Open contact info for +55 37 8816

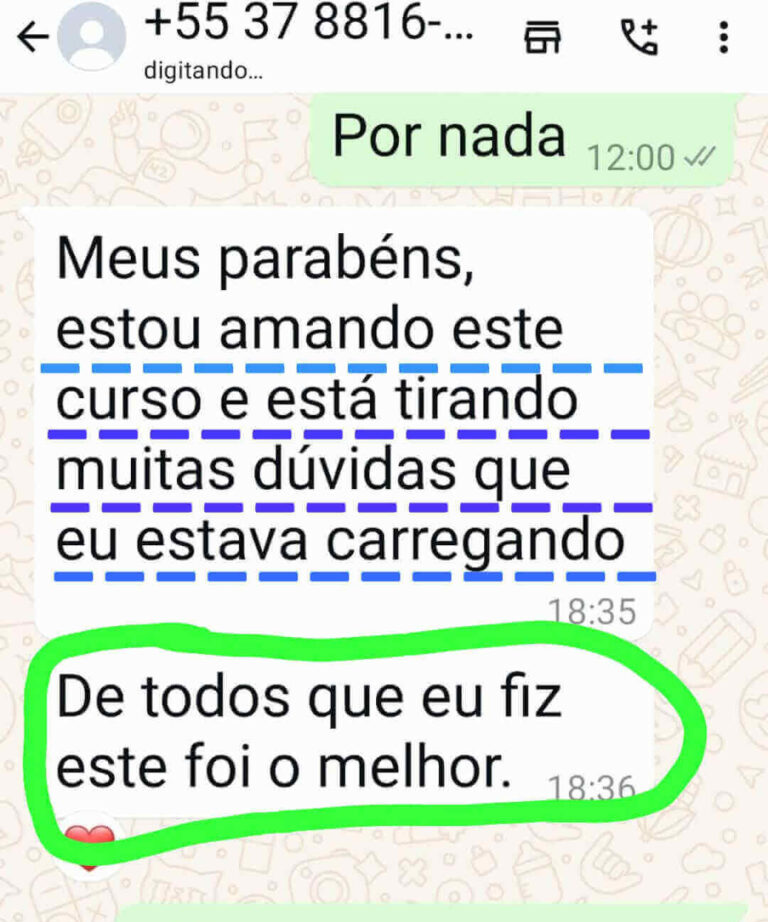(308, 24)
